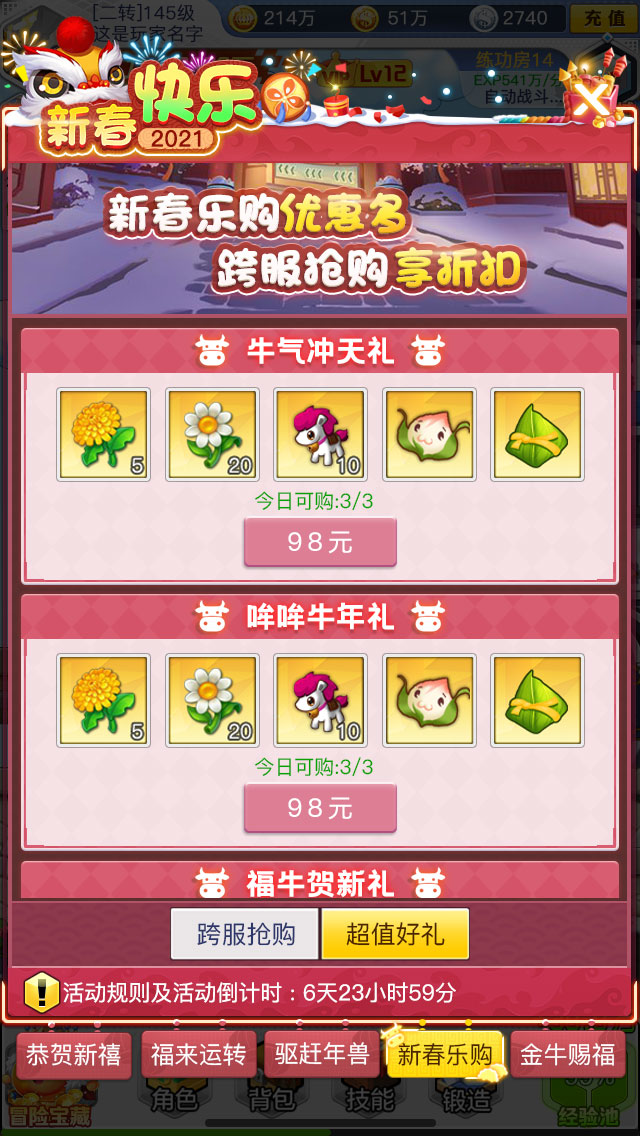The image size is (640, 1136).
Task: Buy the 哞哞牛年礼 pack for 98元
Action: [x=320, y=808]
